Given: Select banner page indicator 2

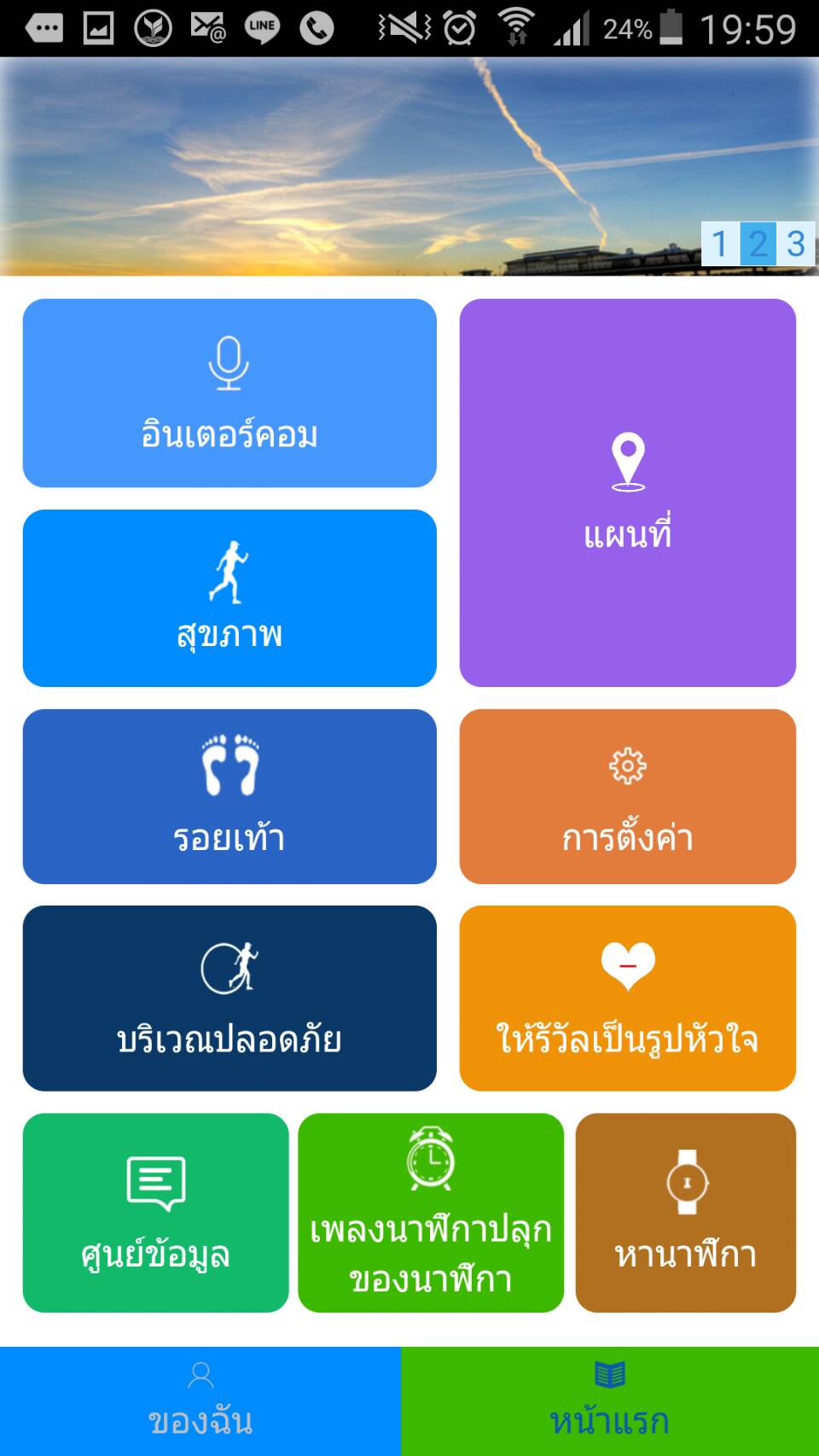Looking at the screenshot, I should coord(758,244).
